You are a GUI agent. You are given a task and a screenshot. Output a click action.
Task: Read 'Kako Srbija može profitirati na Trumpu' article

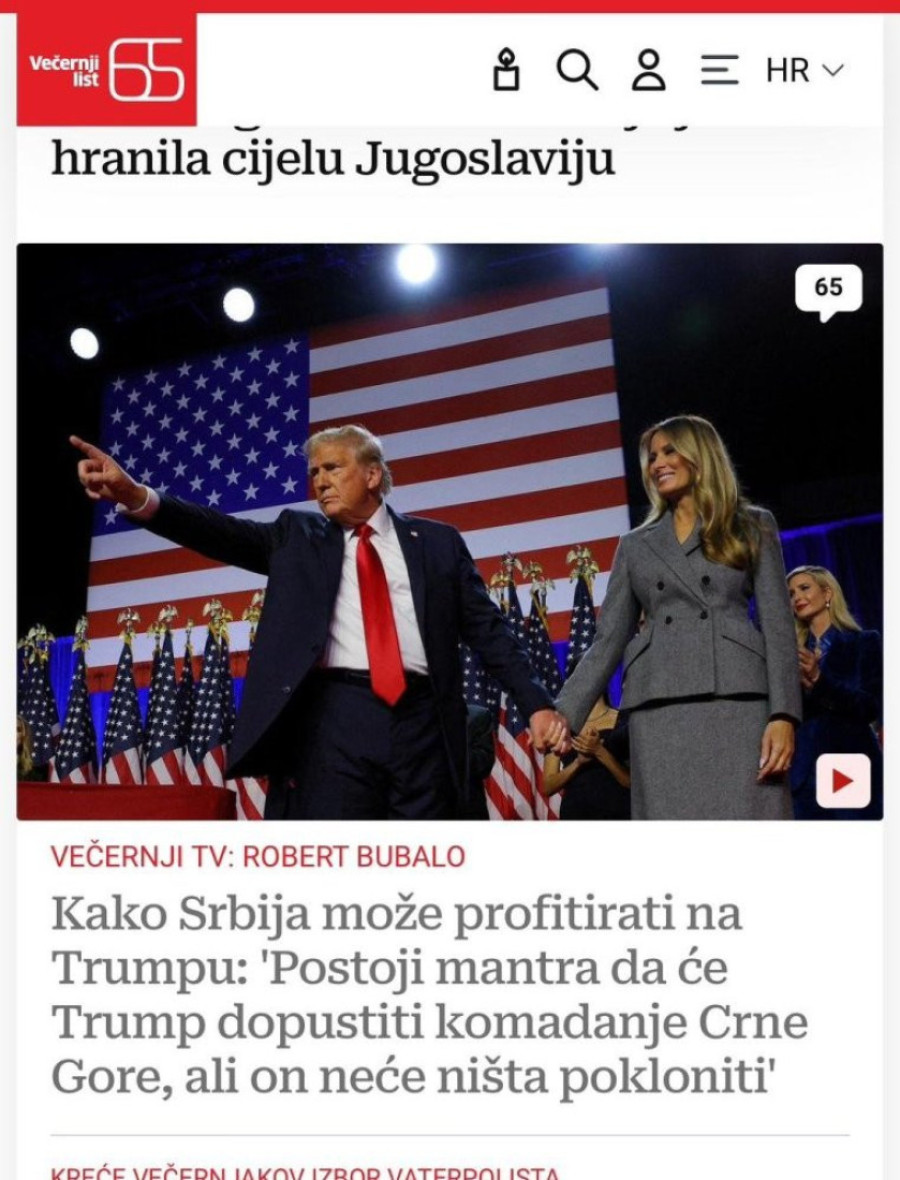430,995
